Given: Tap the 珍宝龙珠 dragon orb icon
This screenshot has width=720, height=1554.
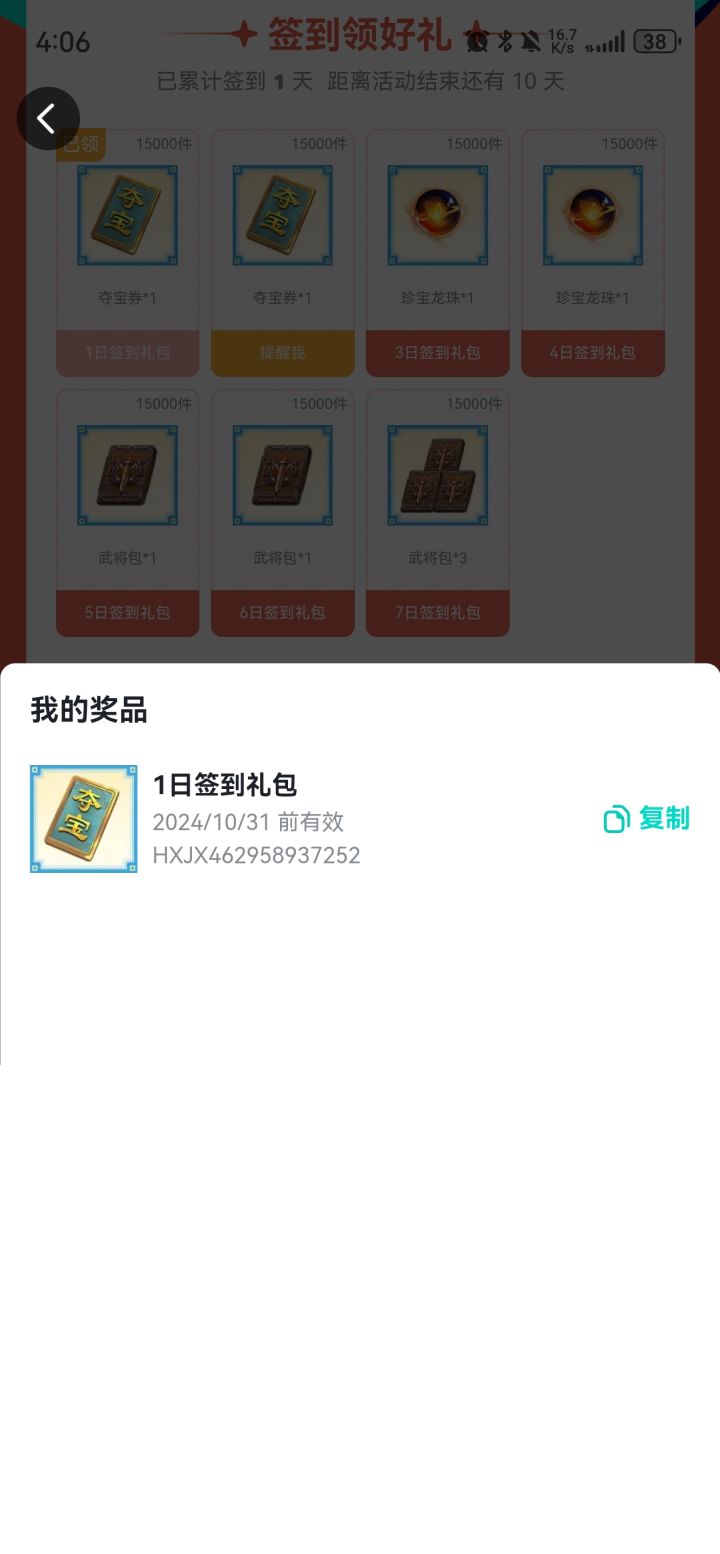Looking at the screenshot, I should [x=437, y=215].
